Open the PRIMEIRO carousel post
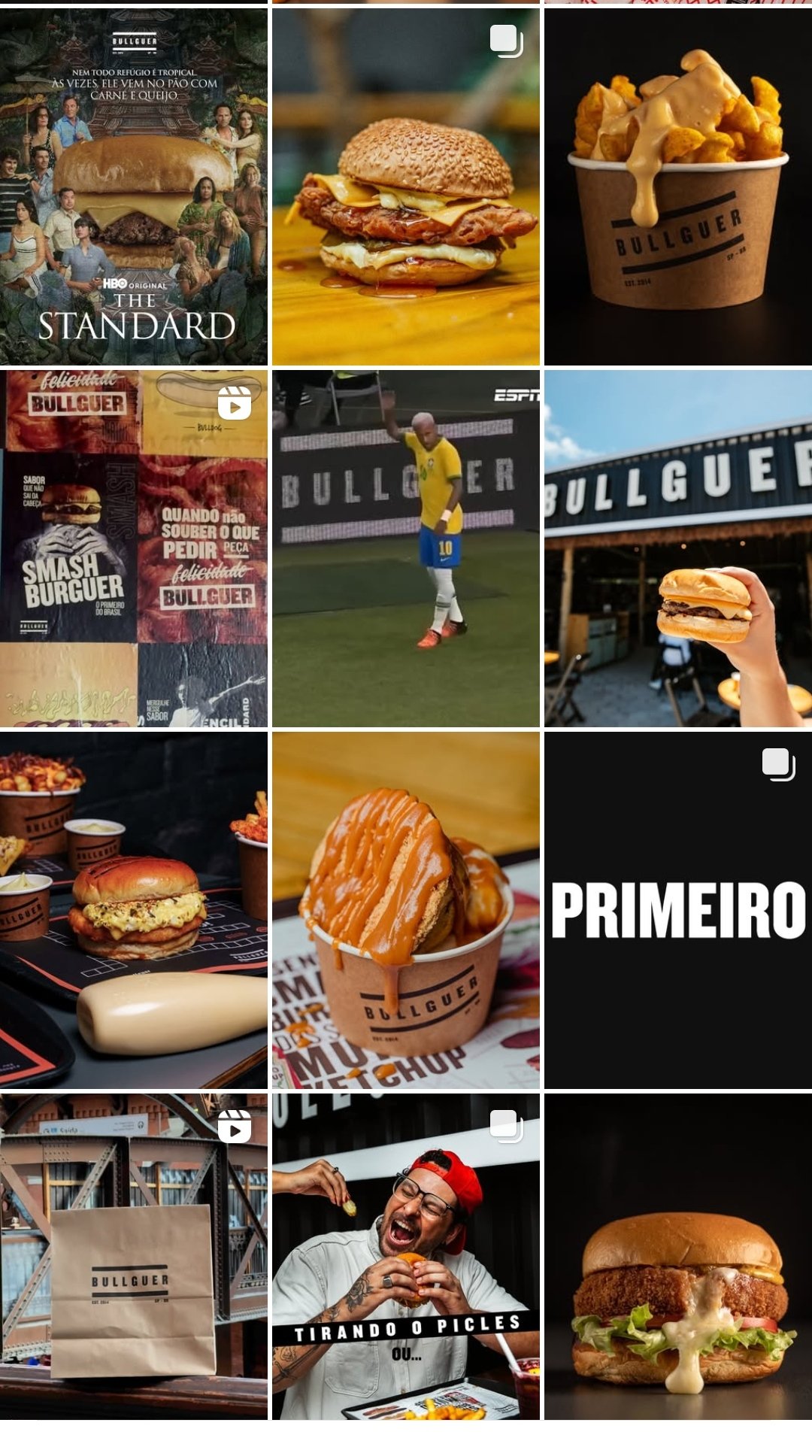The image size is (812, 1456). [x=677, y=910]
